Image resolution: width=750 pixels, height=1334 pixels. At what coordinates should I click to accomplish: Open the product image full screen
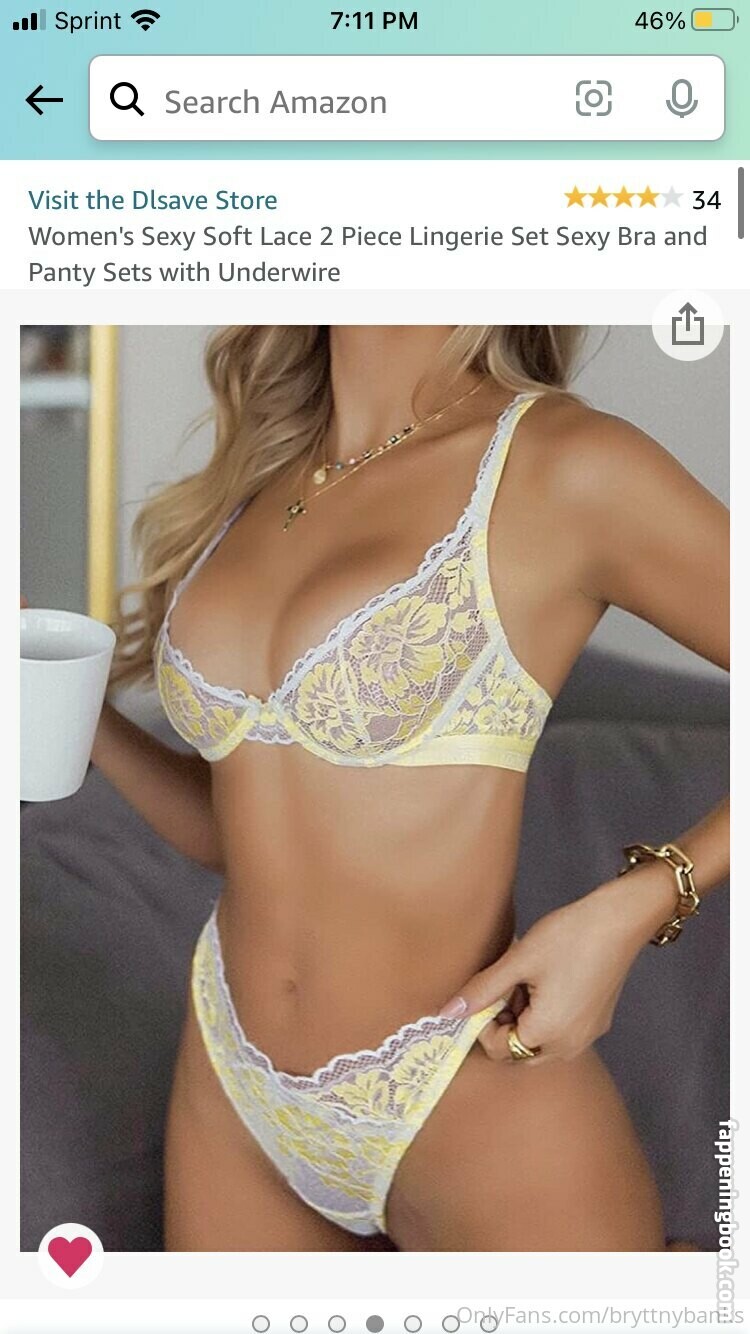375,788
